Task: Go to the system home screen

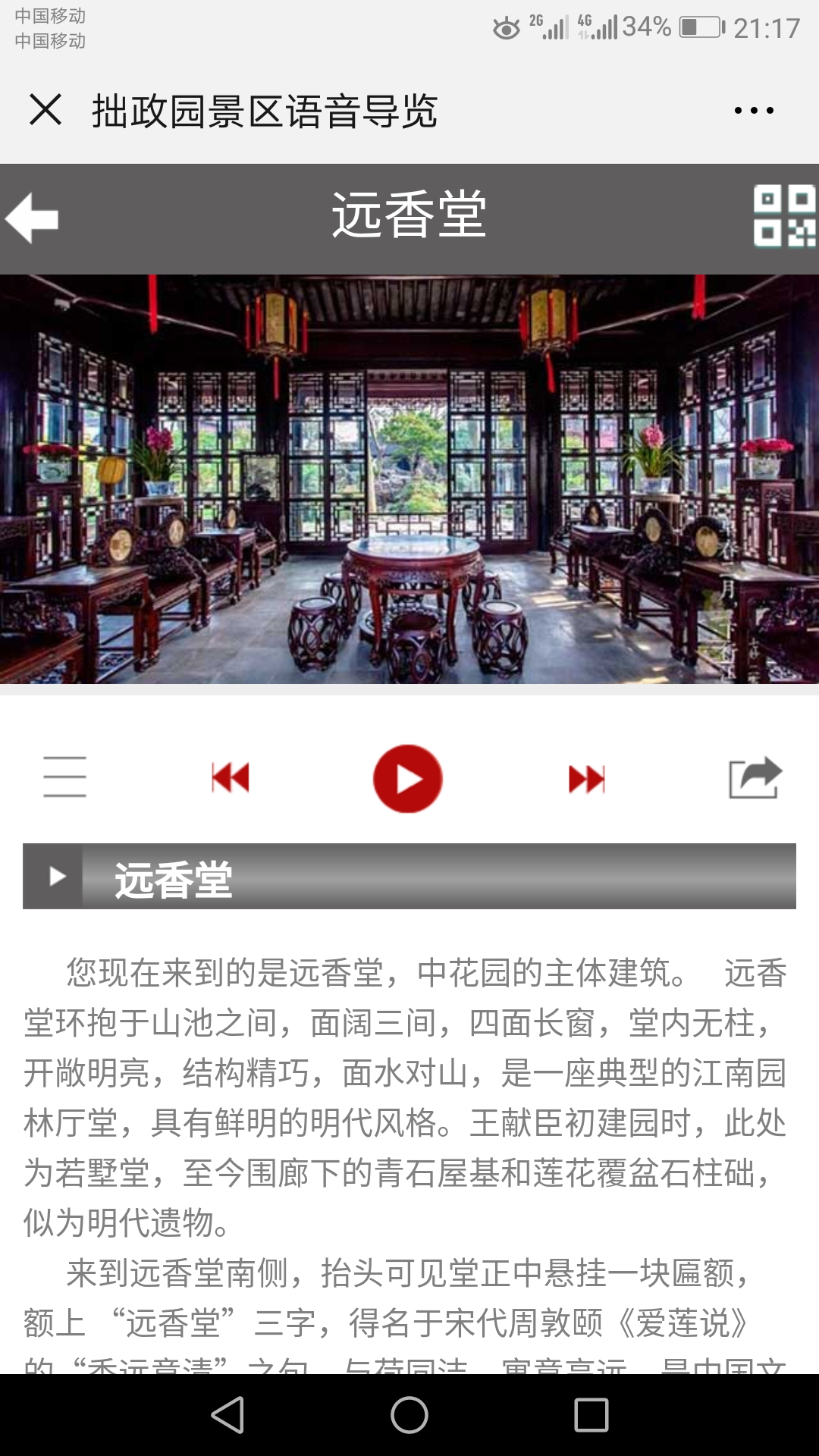Action: click(x=409, y=1415)
